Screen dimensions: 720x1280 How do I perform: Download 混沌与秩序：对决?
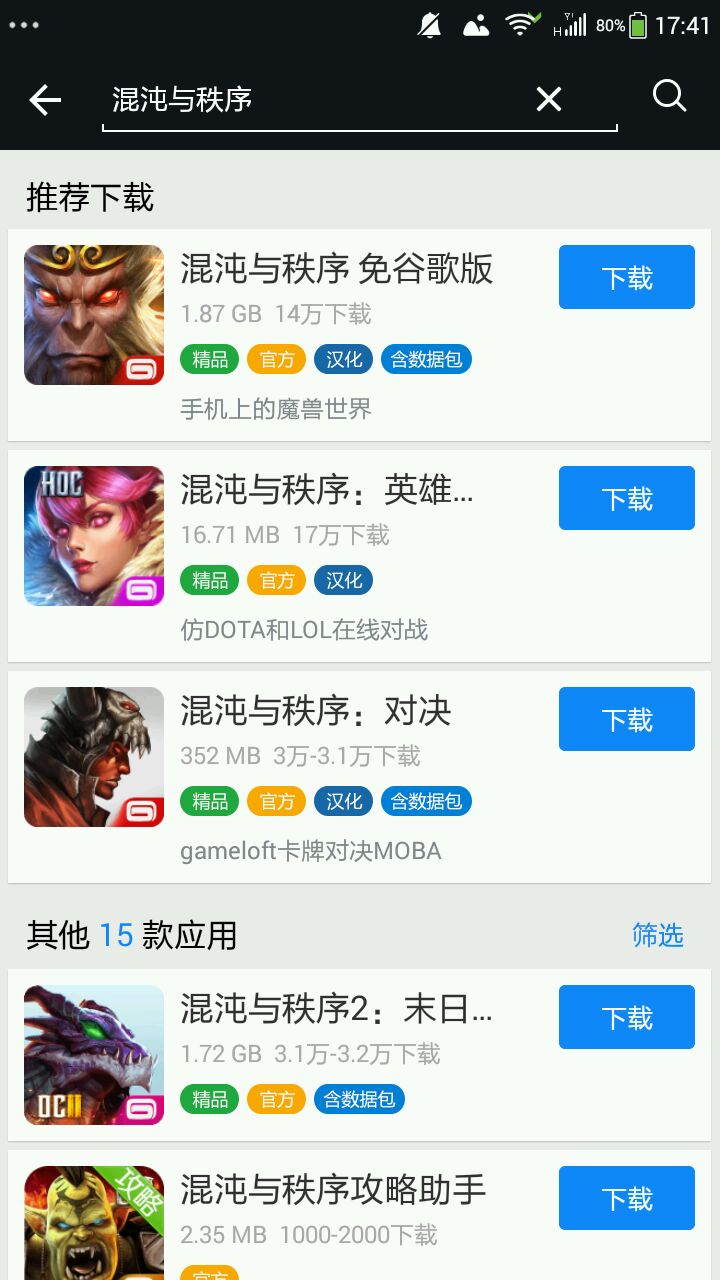pos(626,719)
